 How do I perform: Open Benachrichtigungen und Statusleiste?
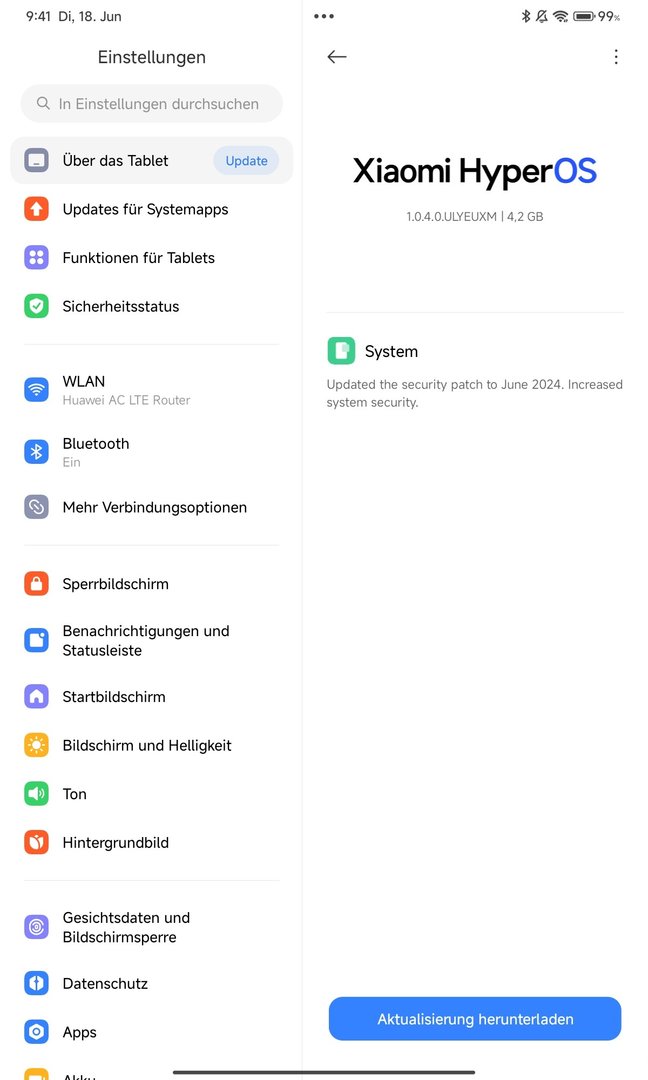pos(146,641)
